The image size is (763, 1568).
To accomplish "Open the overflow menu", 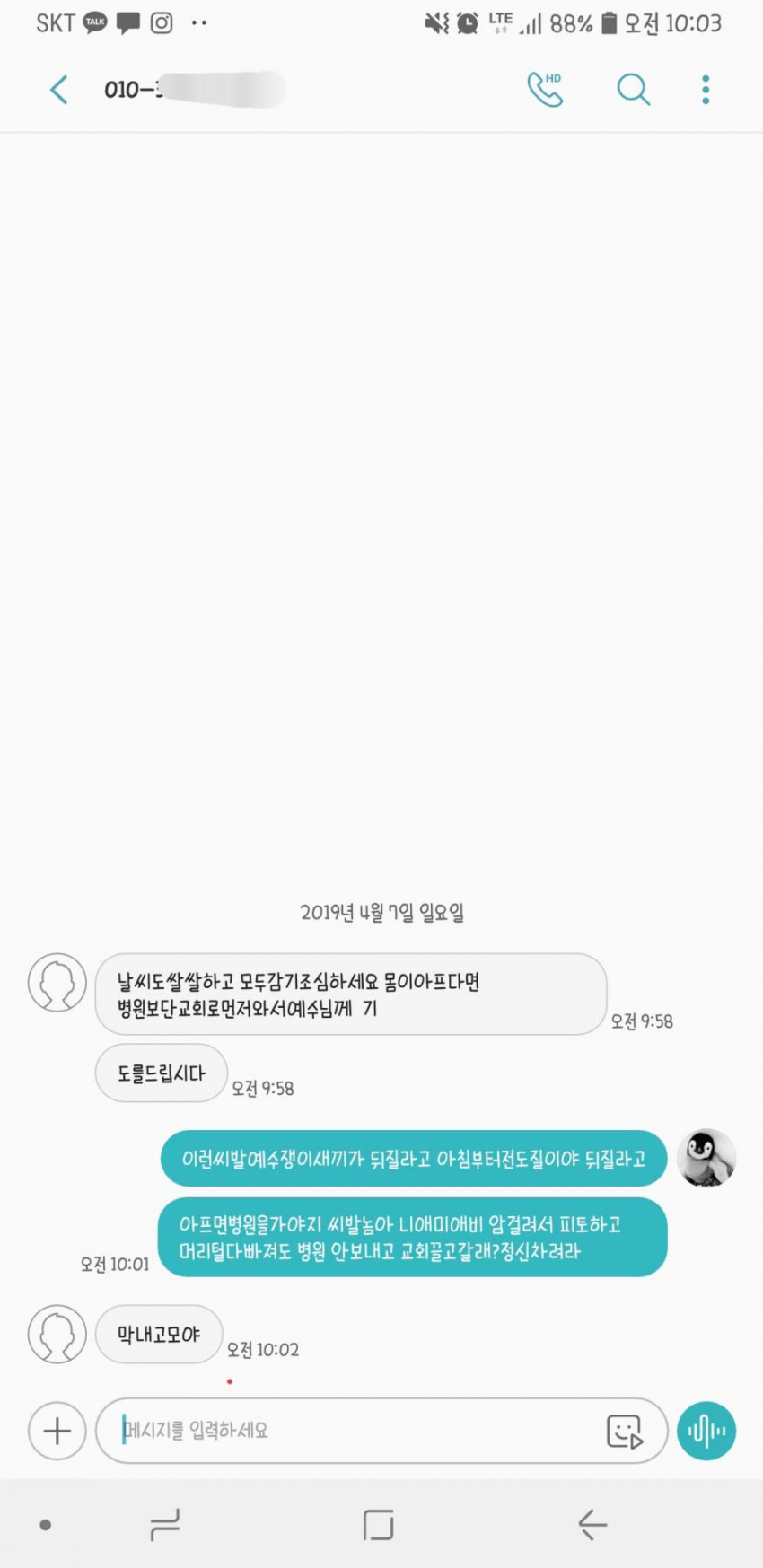I will click(x=706, y=90).
